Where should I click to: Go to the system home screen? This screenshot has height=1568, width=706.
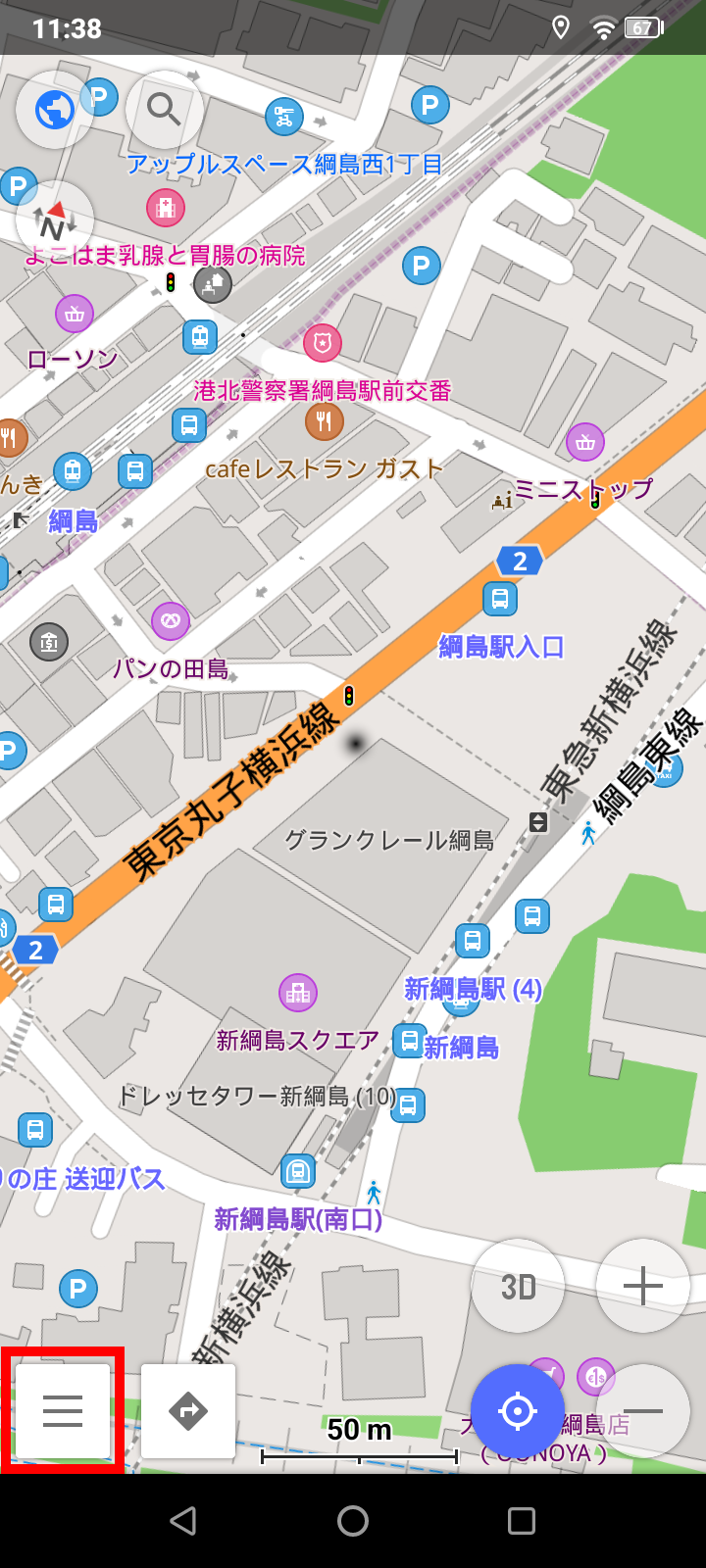click(353, 1521)
